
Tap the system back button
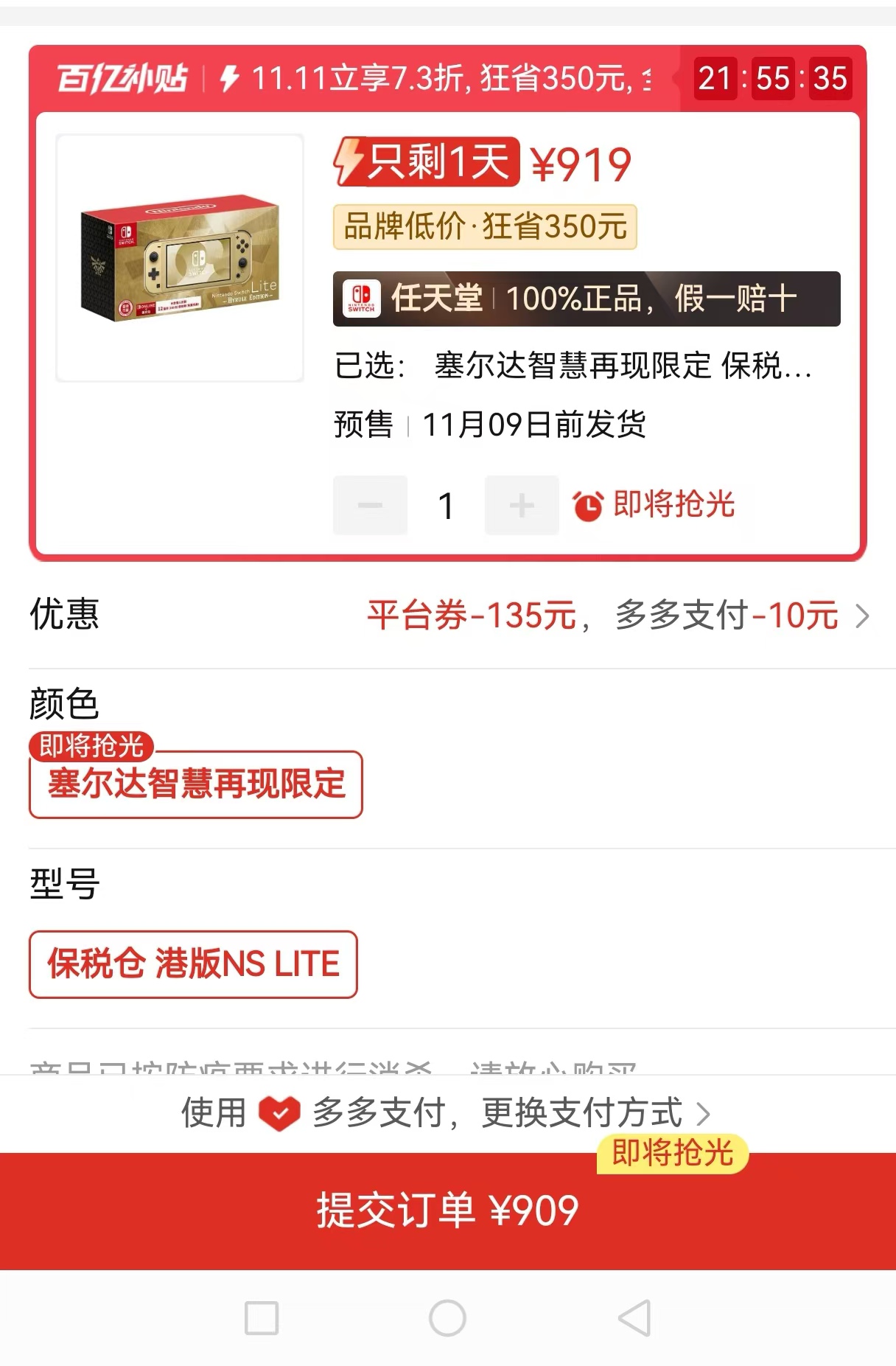(634, 1318)
